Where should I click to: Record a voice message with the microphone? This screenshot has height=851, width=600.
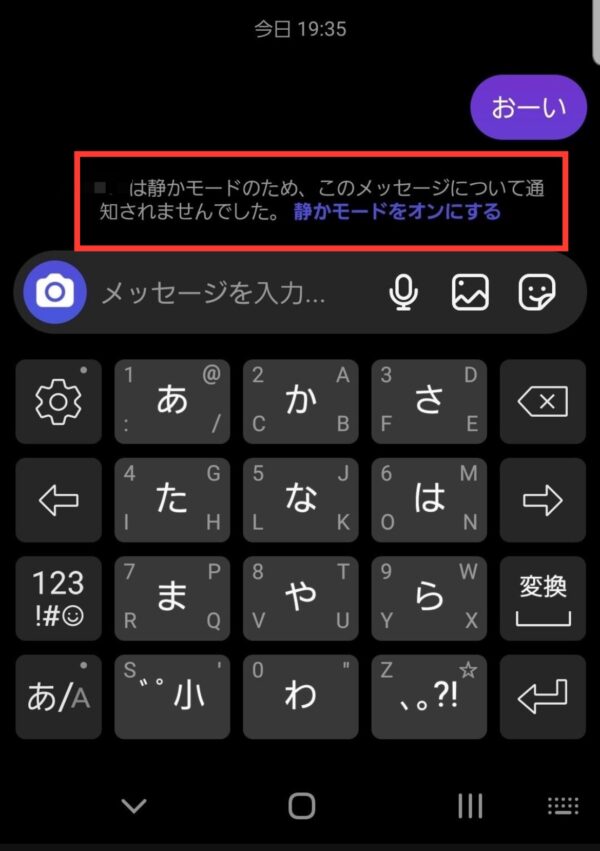pyautogui.click(x=404, y=292)
